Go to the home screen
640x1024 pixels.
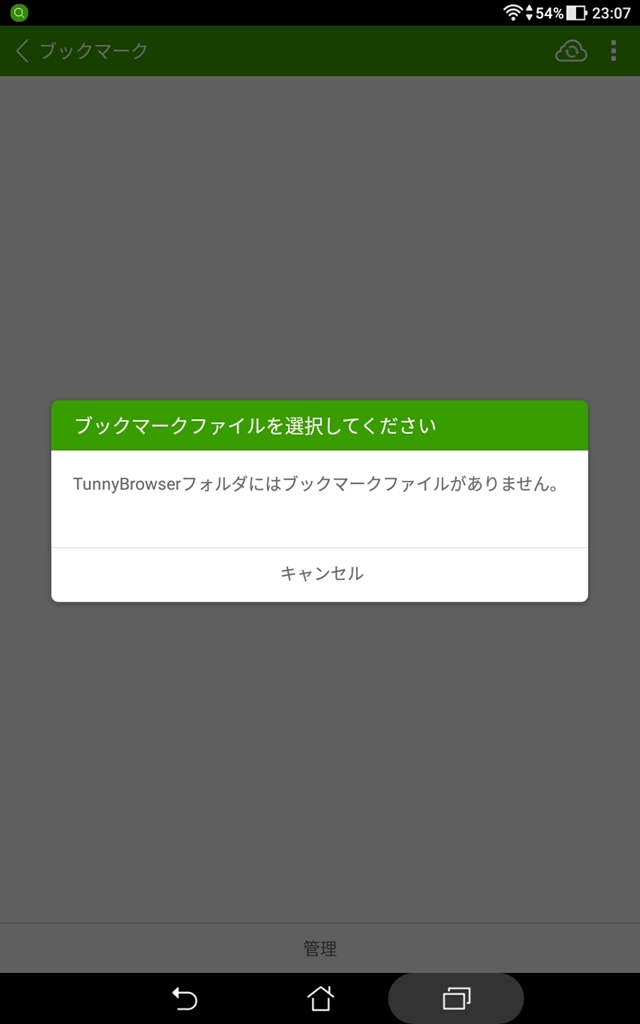[320, 998]
